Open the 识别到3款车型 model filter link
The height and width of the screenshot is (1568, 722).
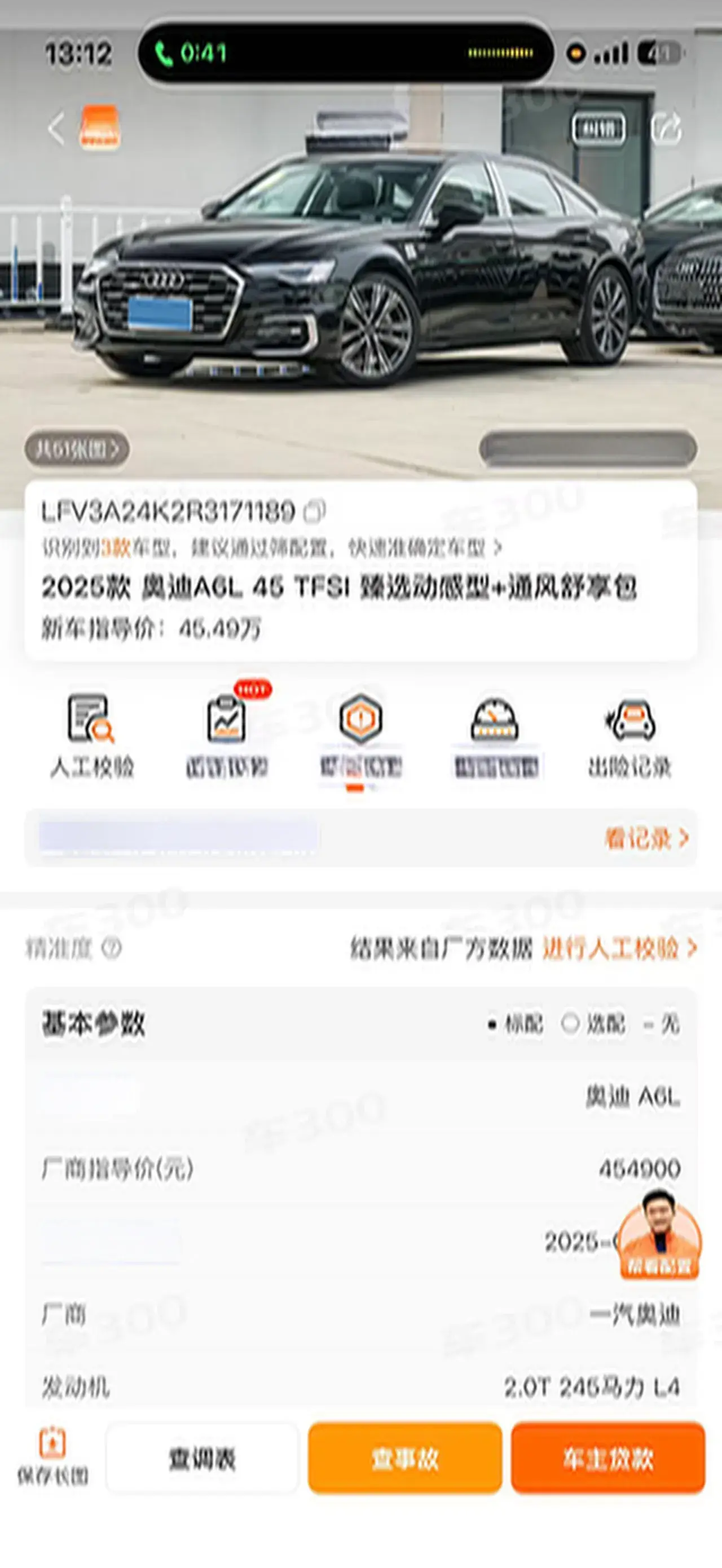(x=271, y=548)
